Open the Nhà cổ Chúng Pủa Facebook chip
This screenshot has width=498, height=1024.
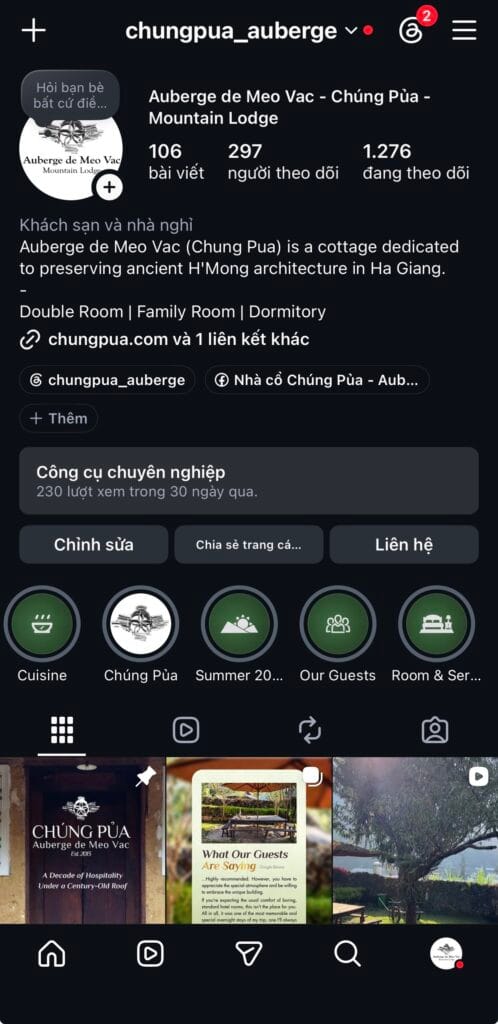pyautogui.click(x=317, y=380)
